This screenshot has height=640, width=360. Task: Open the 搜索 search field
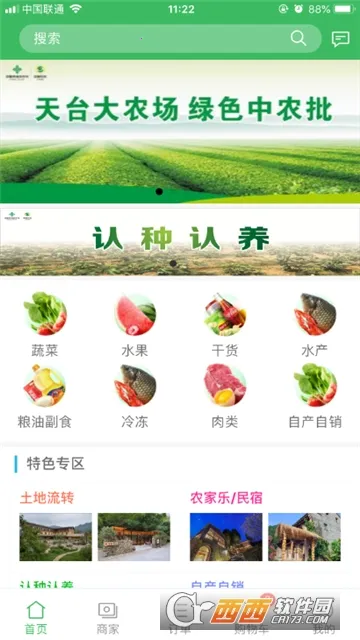coord(170,39)
